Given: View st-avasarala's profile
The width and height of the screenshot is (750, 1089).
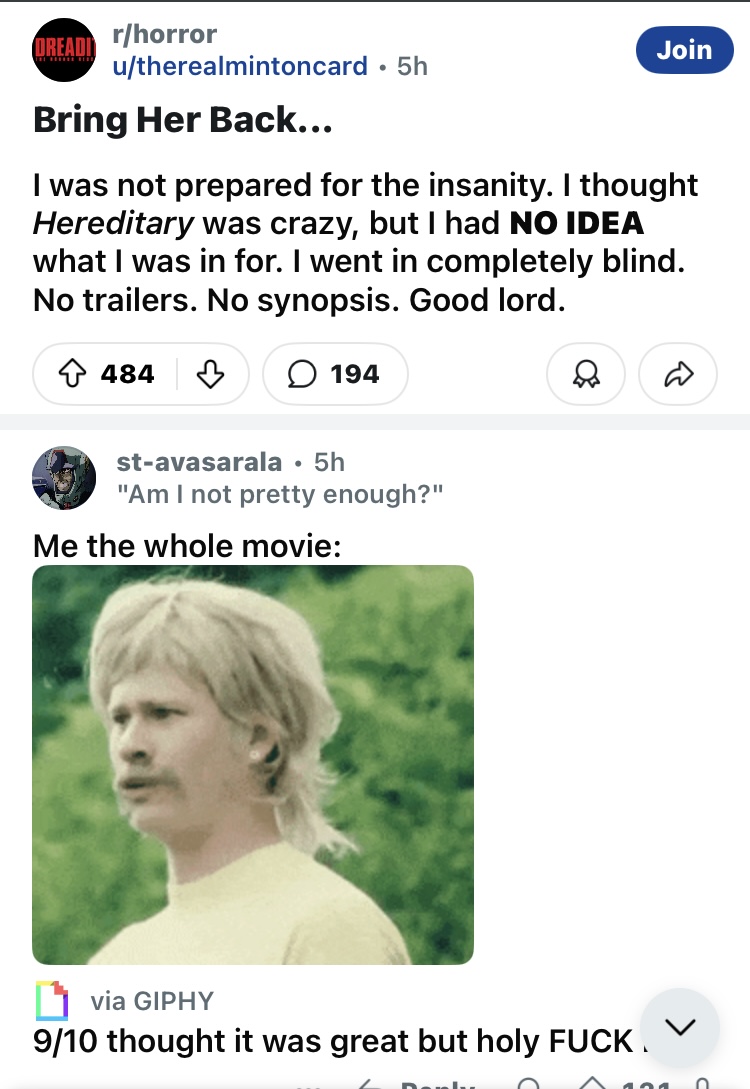Looking at the screenshot, I should (x=199, y=461).
